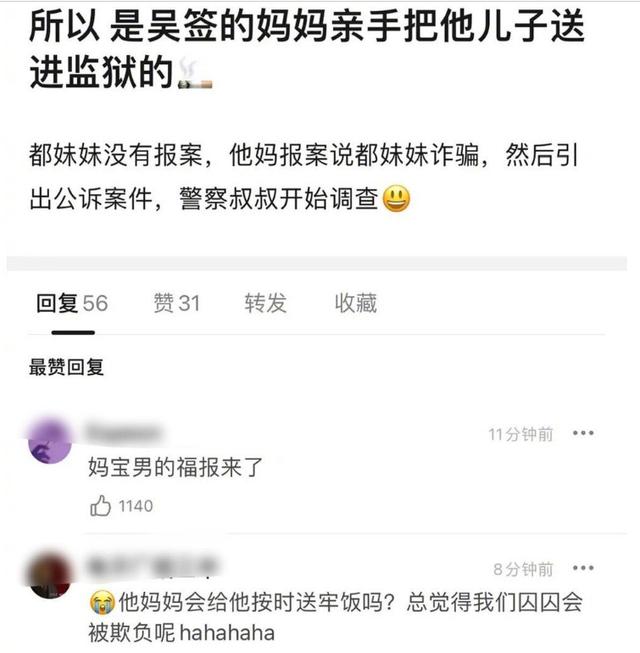Image resolution: width=640 pixels, height=653 pixels.
Task: Open avatar of the 8分钟前 commenter
Action: [50, 577]
